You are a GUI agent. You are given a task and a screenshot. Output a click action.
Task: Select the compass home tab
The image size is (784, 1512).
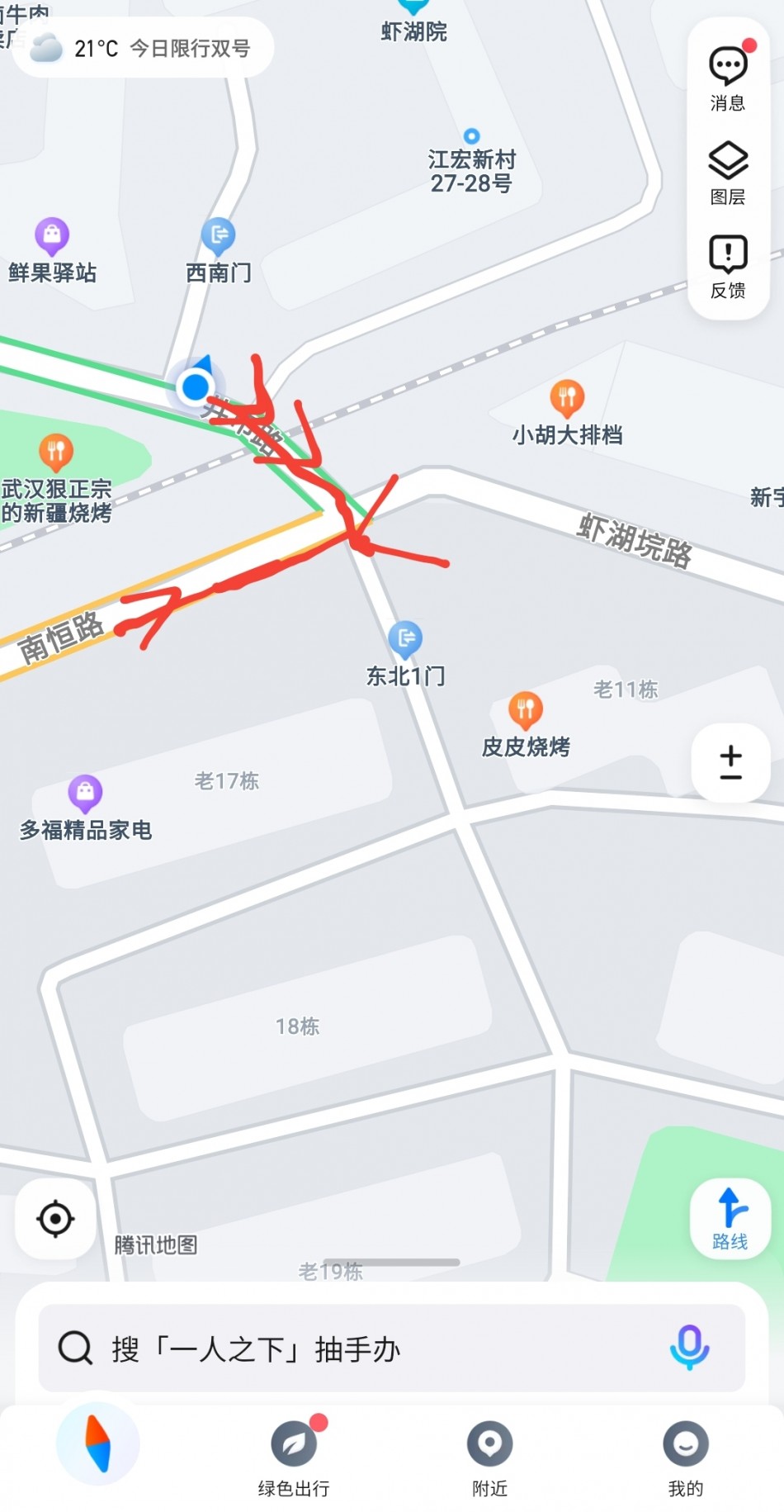(97, 1443)
